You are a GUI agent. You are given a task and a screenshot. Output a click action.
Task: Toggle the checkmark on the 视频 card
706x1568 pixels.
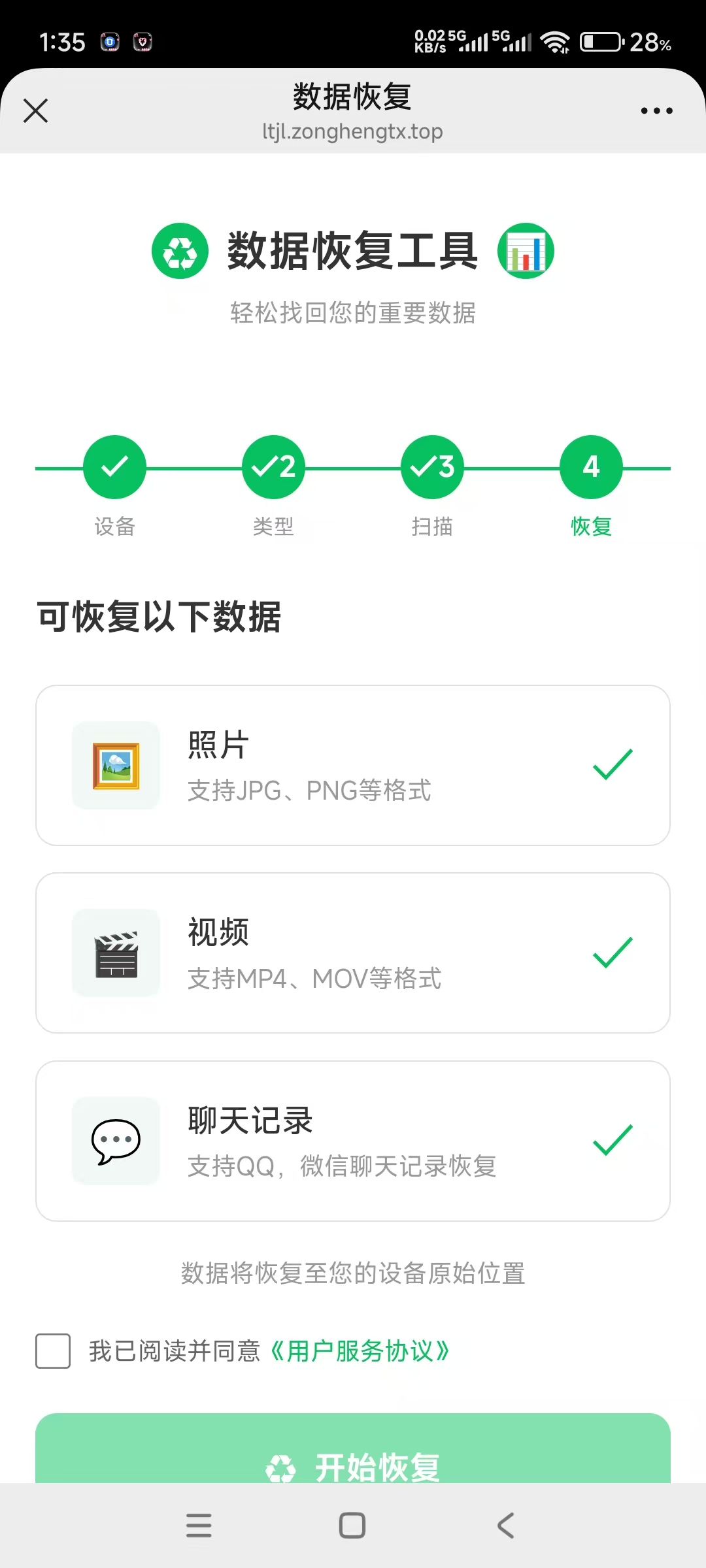[x=613, y=955]
